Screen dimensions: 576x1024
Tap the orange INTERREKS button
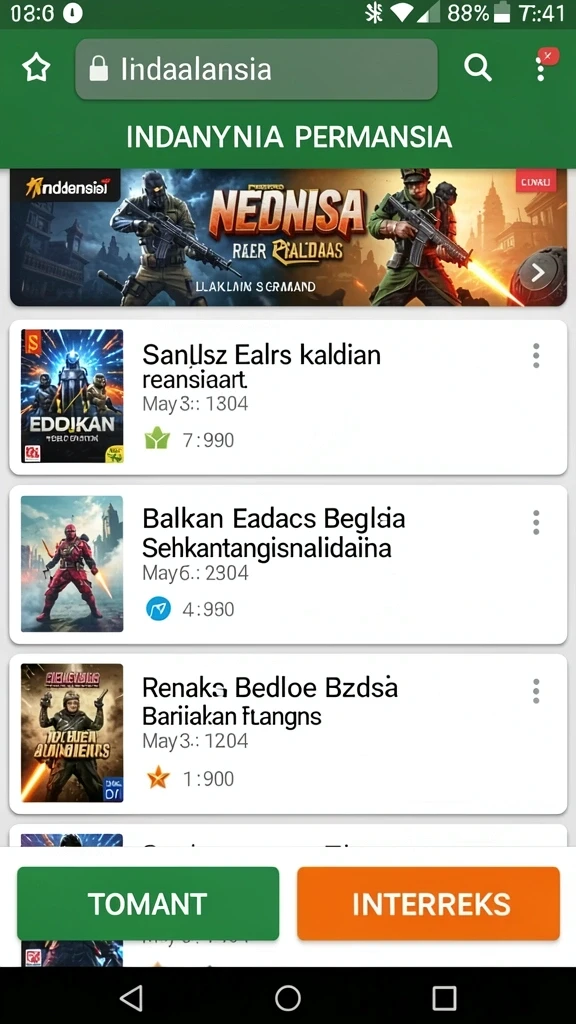coord(428,904)
